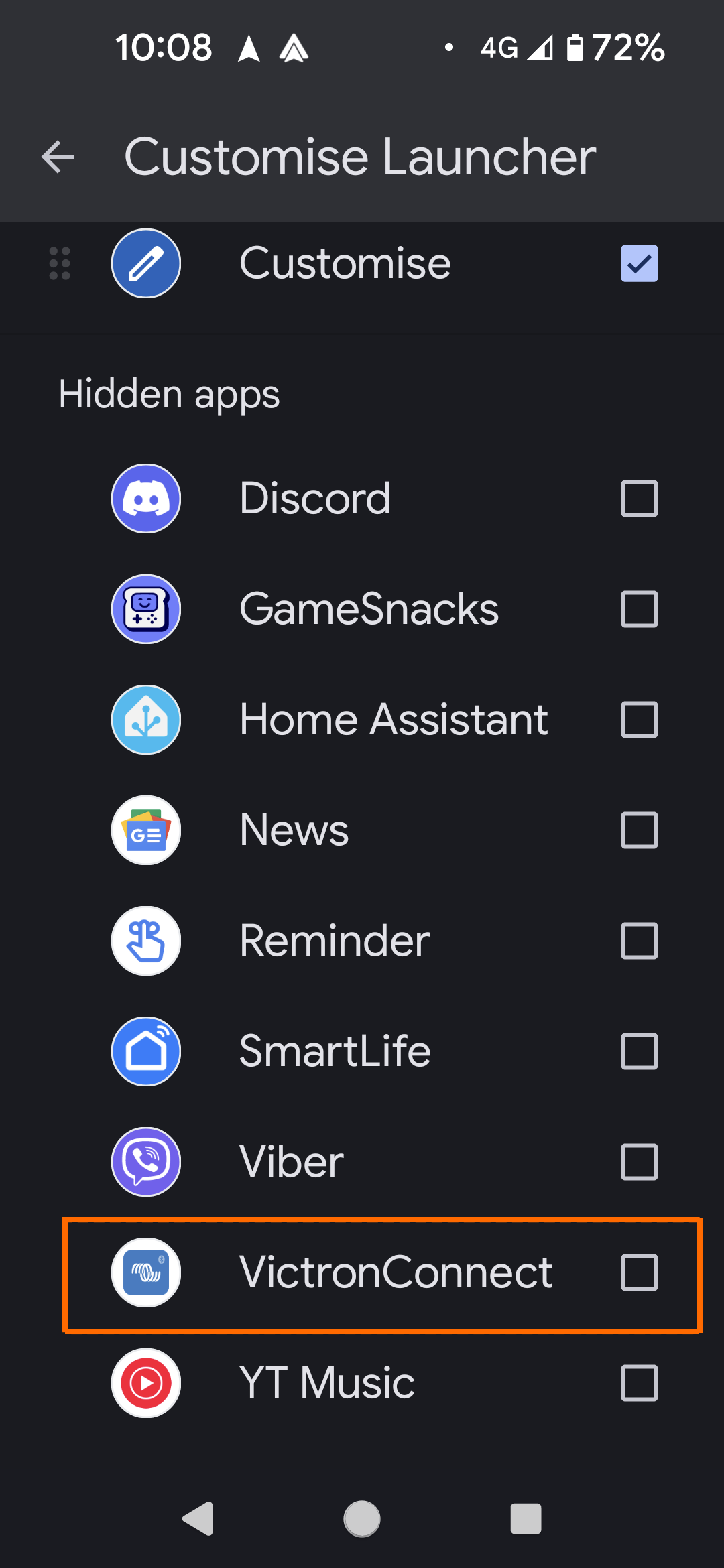Open the Home Assistant list row
This screenshot has height=1568, width=724.
click(362, 719)
